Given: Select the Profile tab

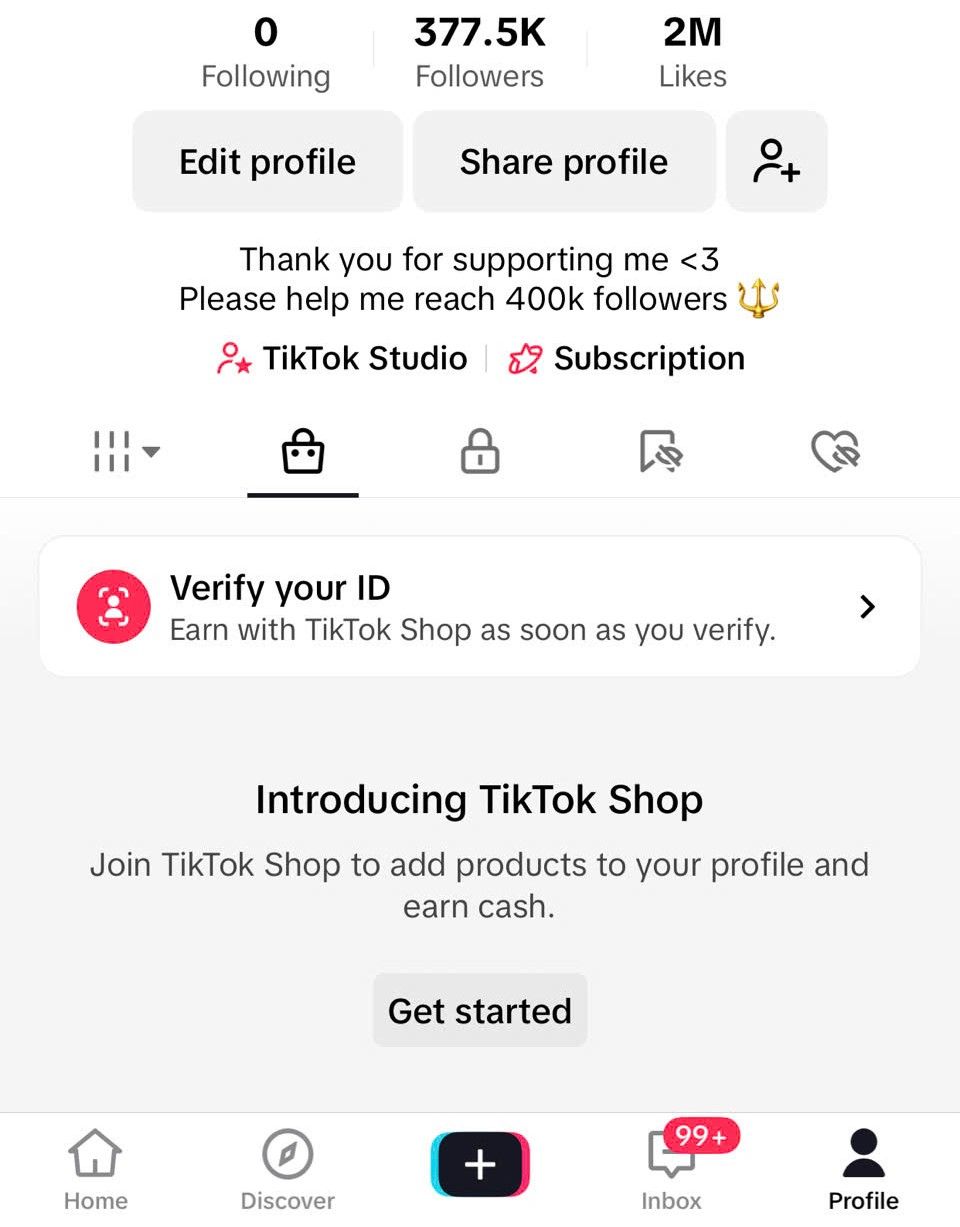Looking at the screenshot, I should tap(863, 1170).
